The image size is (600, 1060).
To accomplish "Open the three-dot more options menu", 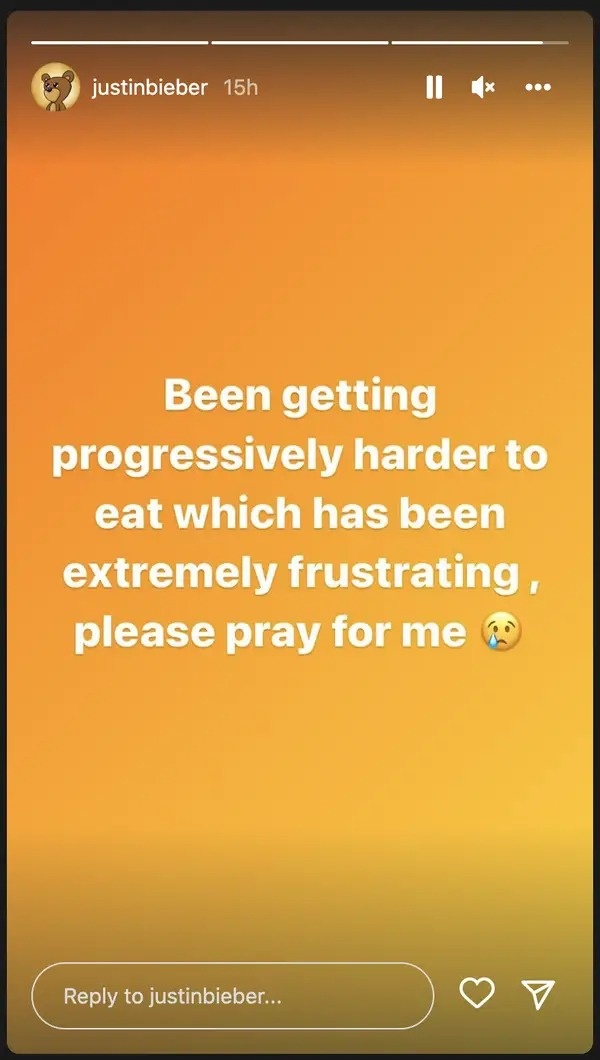I will click(x=538, y=88).
